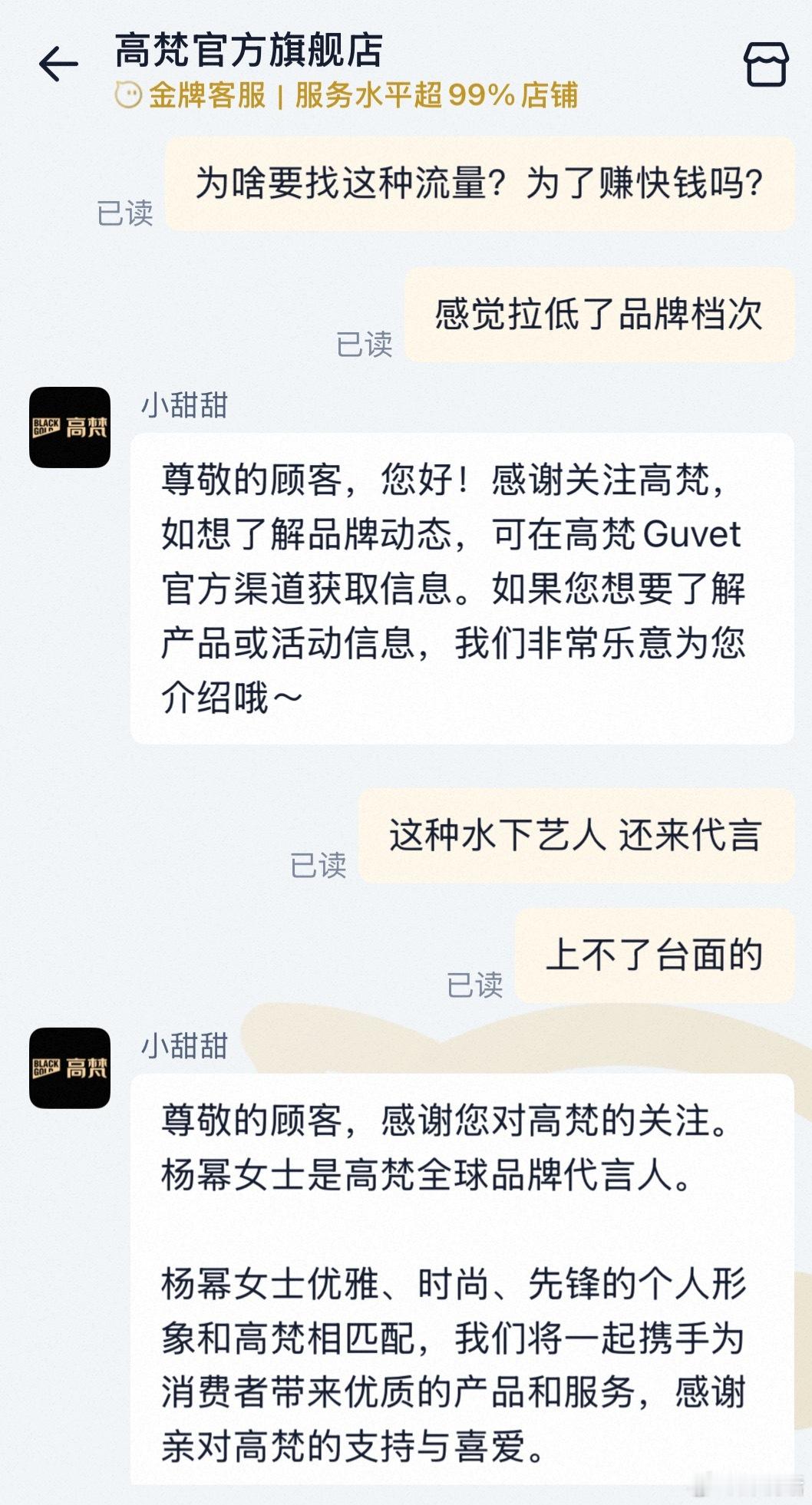
Task: Tap the message asking 为啥要找这种流量
Action: click(480, 183)
